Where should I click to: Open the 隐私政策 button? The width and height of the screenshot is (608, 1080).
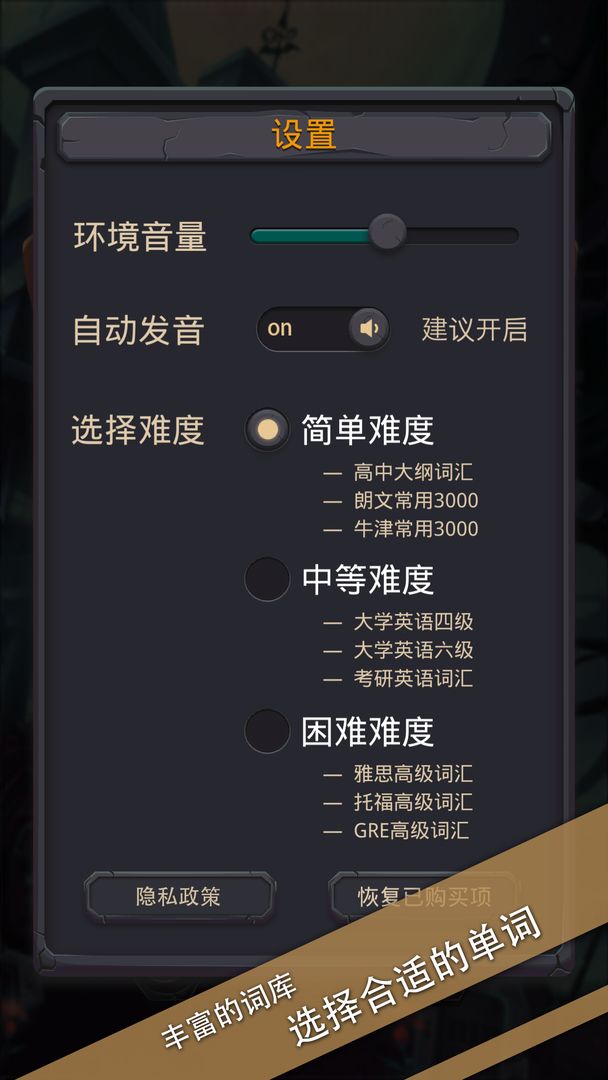(179, 897)
